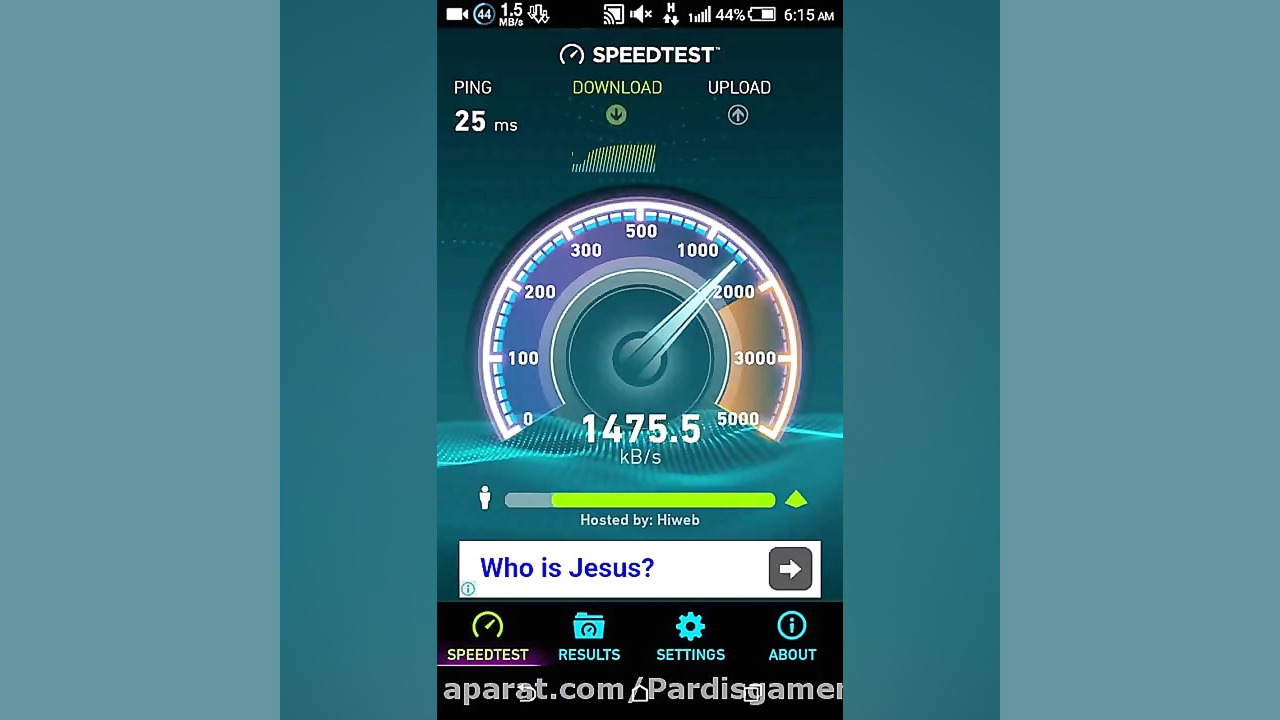Open the Who is Jesus ad arrow
The height and width of the screenshot is (720, 1280).
tap(790, 569)
